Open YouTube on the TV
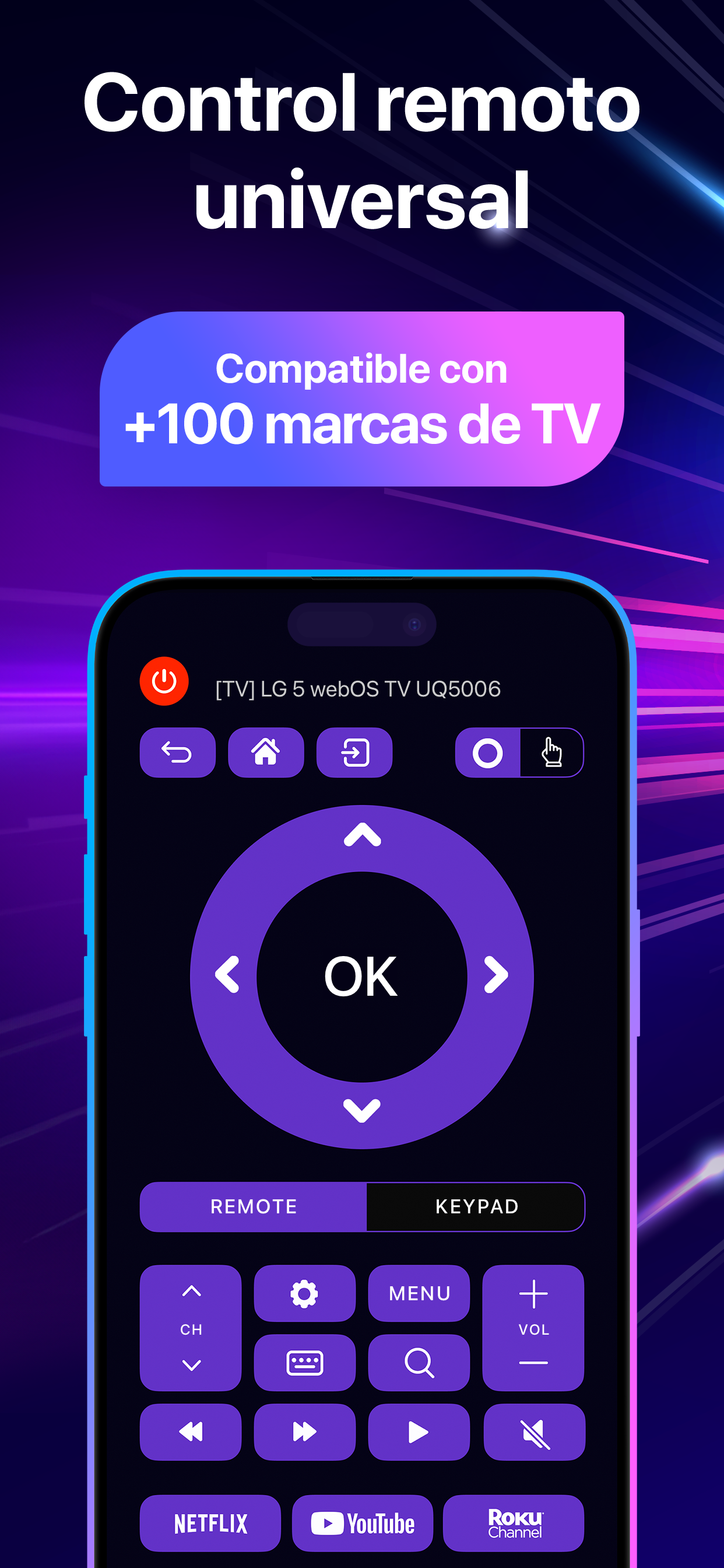The width and height of the screenshot is (724, 1568). point(362,1524)
